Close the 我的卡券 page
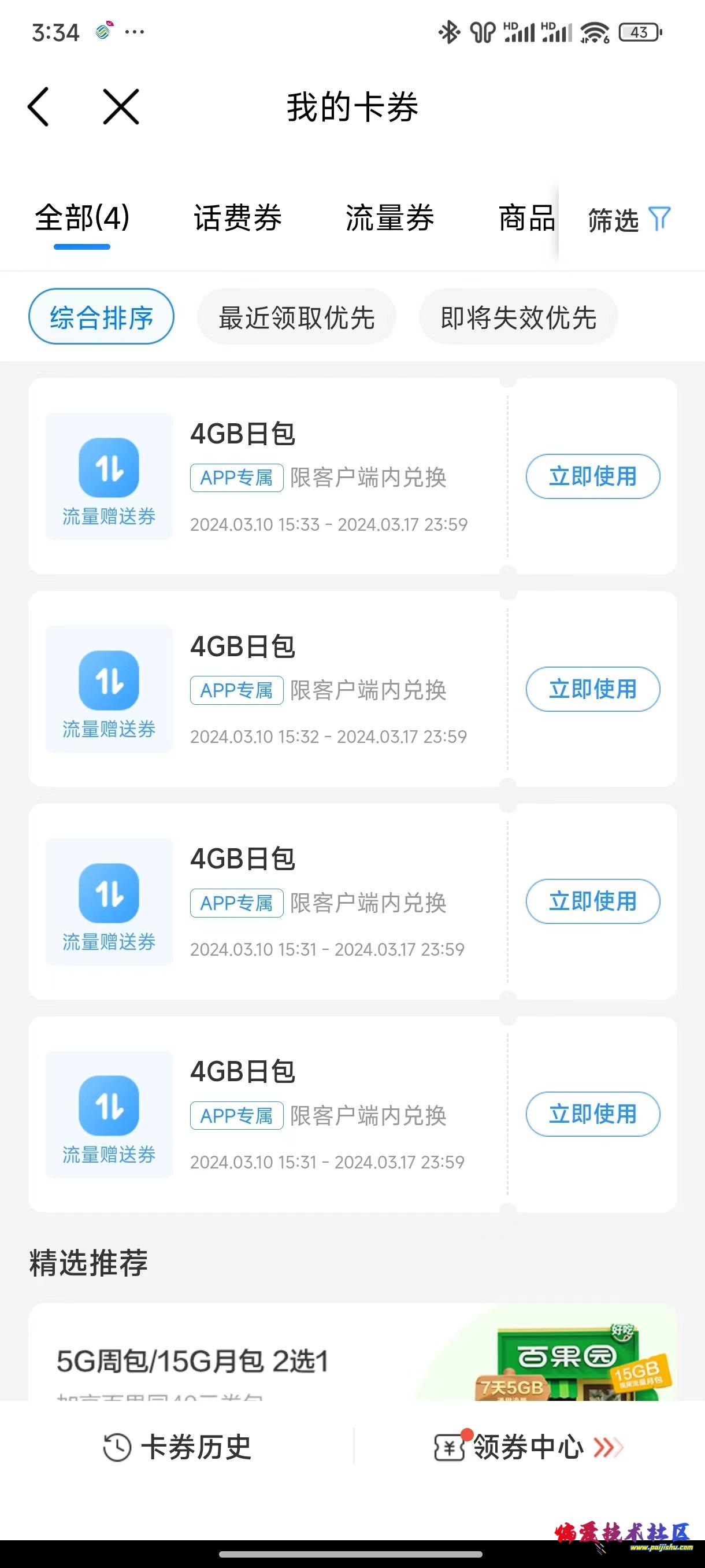 click(121, 107)
